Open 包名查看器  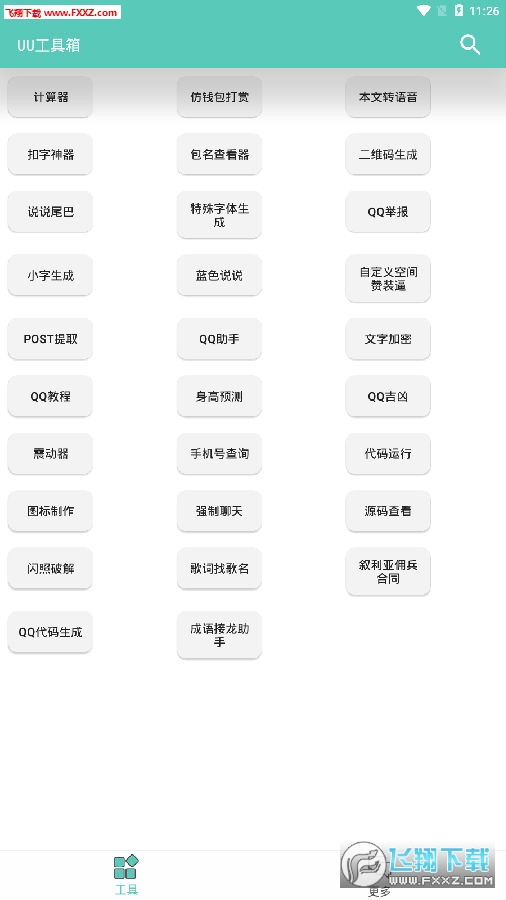pyautogui.click(x=219, y=154)
